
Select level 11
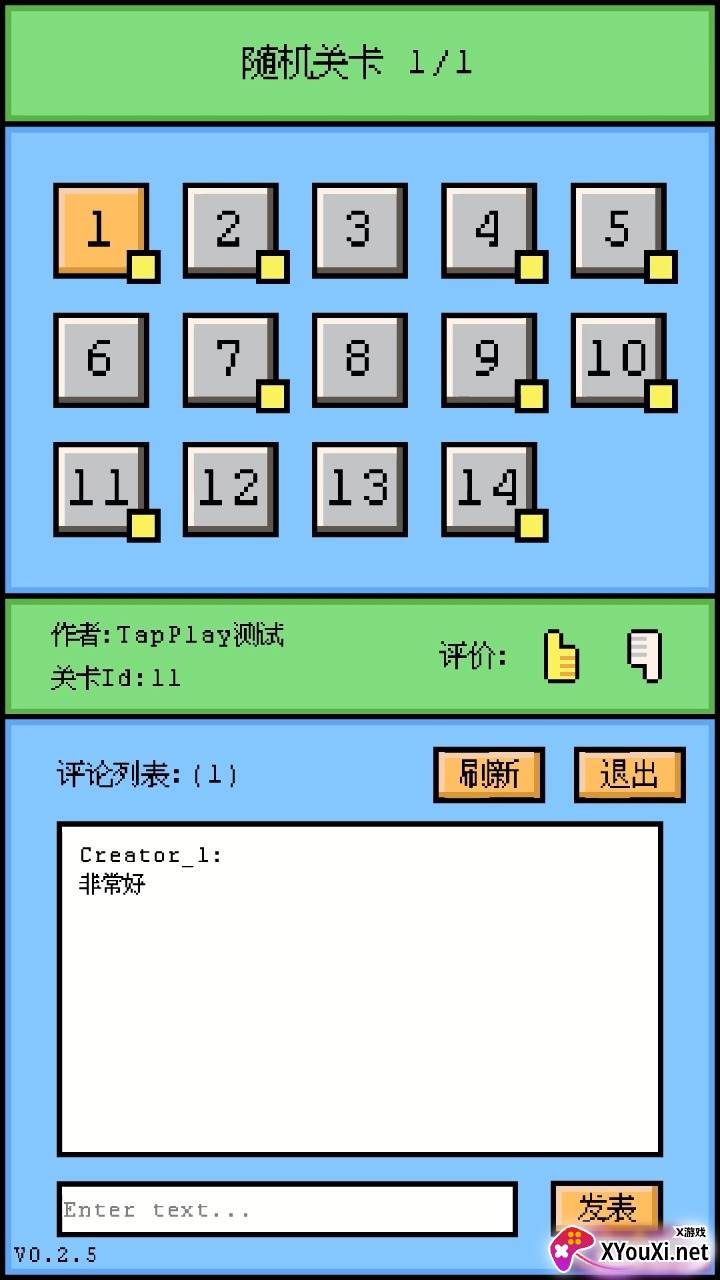100,488
